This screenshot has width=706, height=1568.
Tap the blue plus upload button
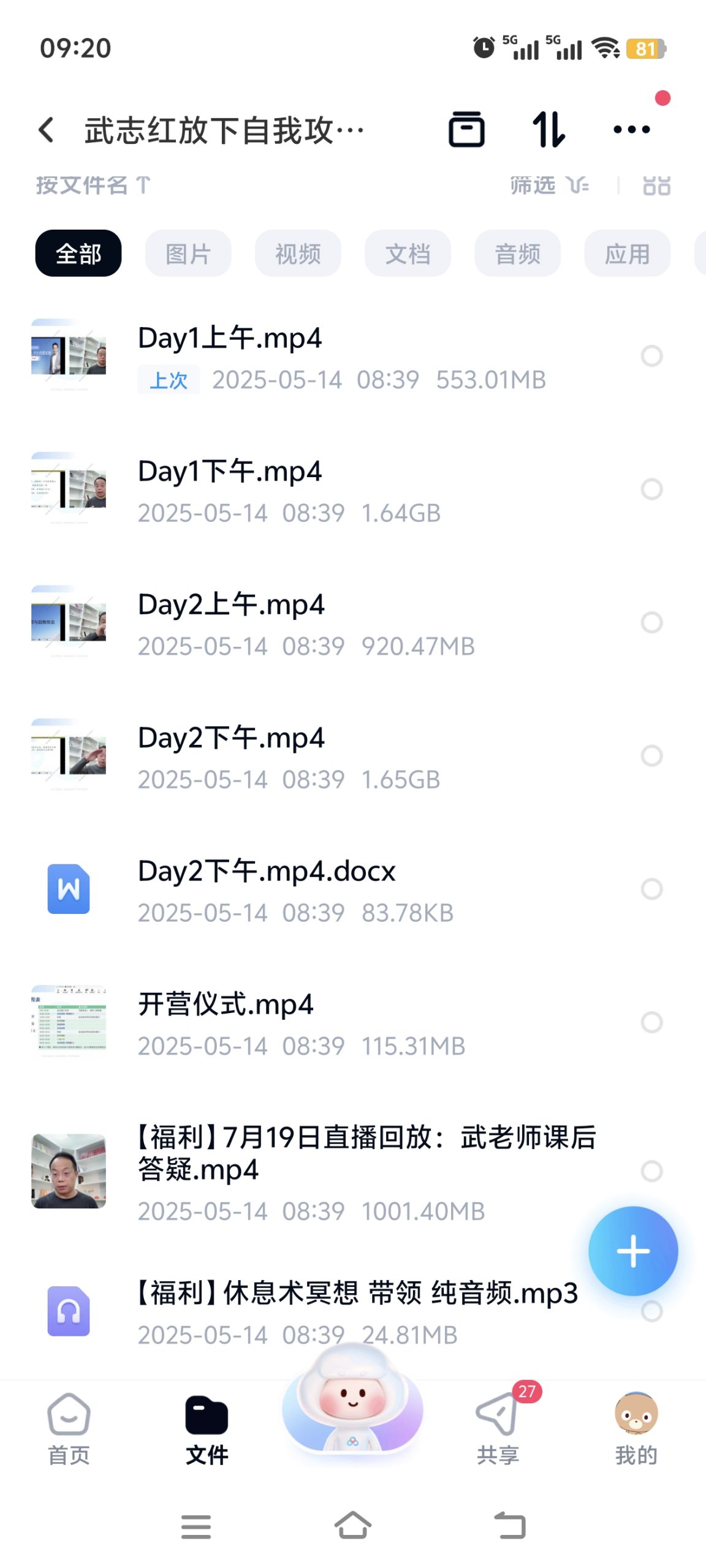point(632,1251)
